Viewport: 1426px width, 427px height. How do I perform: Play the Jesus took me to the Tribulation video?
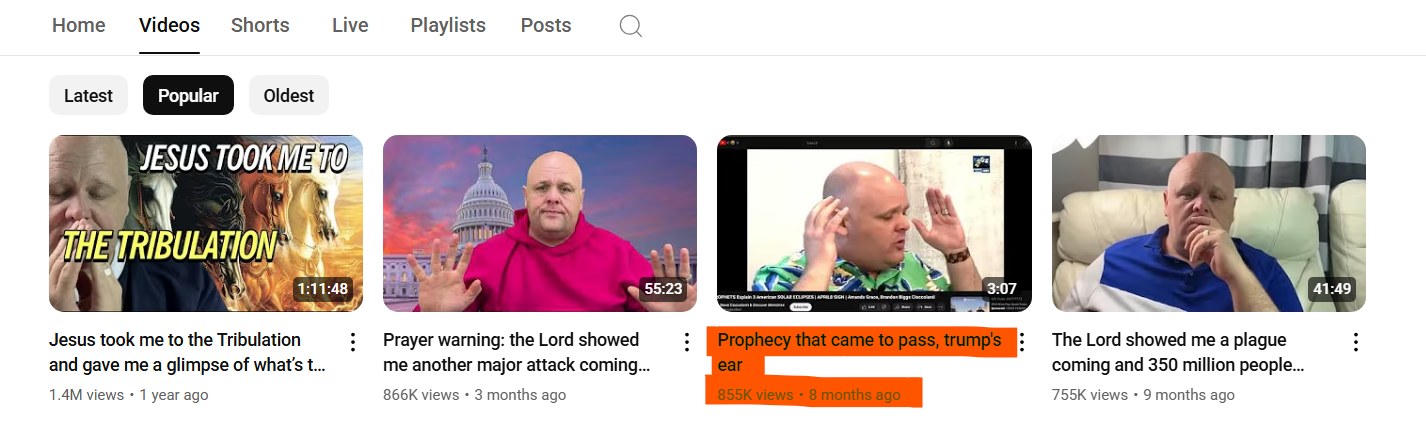point(206,223)
